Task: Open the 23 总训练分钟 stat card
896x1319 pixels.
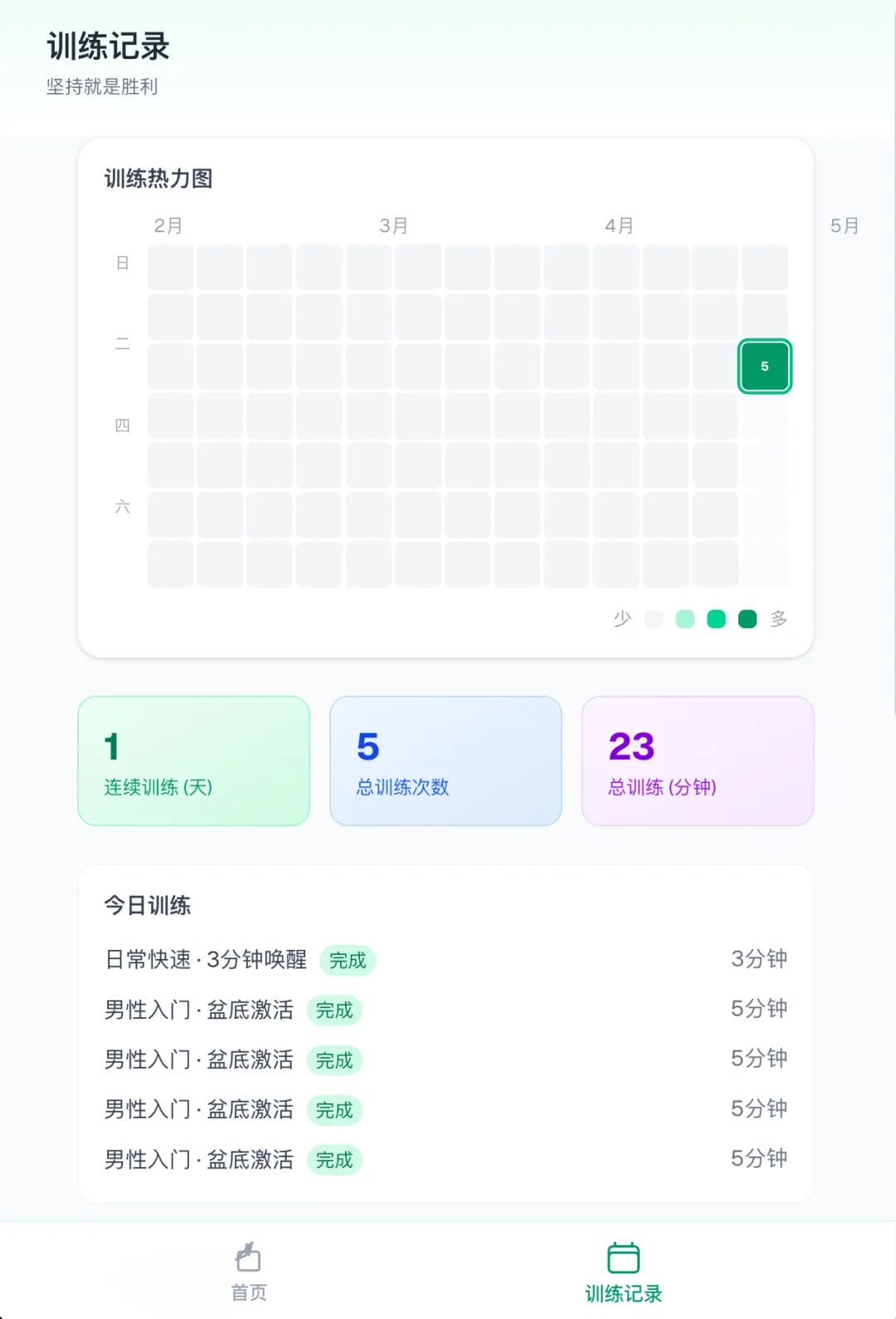Action: pos(697,760)
